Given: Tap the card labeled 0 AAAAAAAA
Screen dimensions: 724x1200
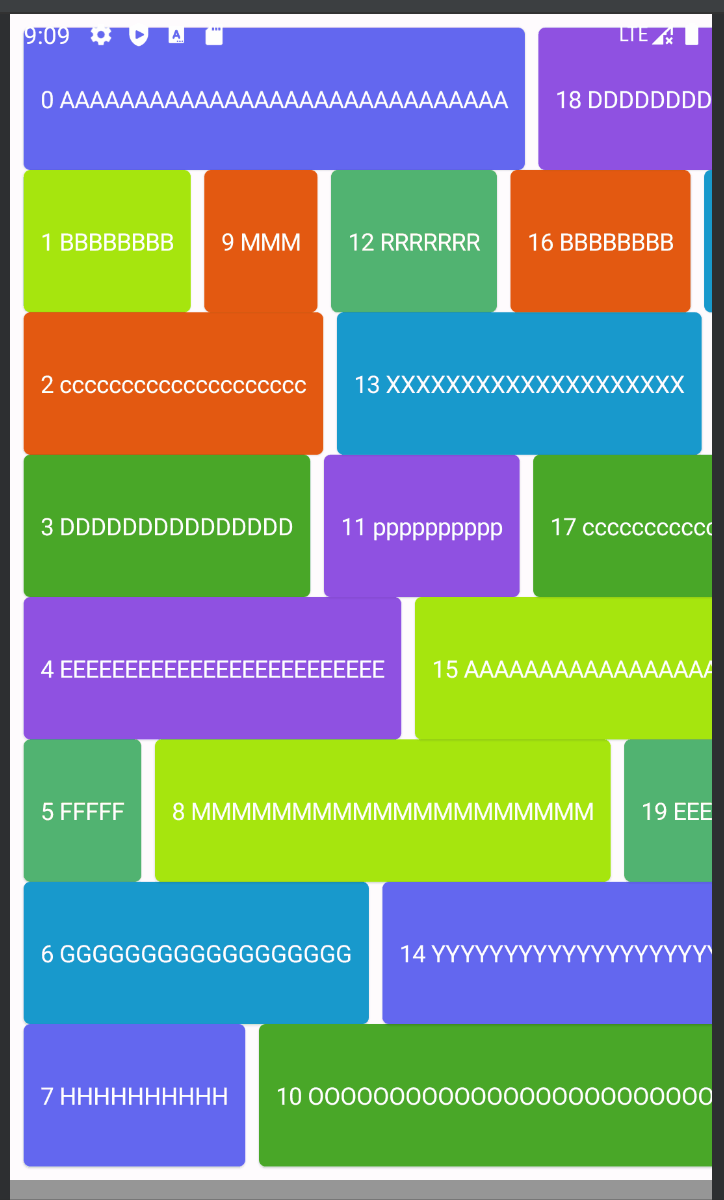Looking at the screenshot, I should coord(274,100).
